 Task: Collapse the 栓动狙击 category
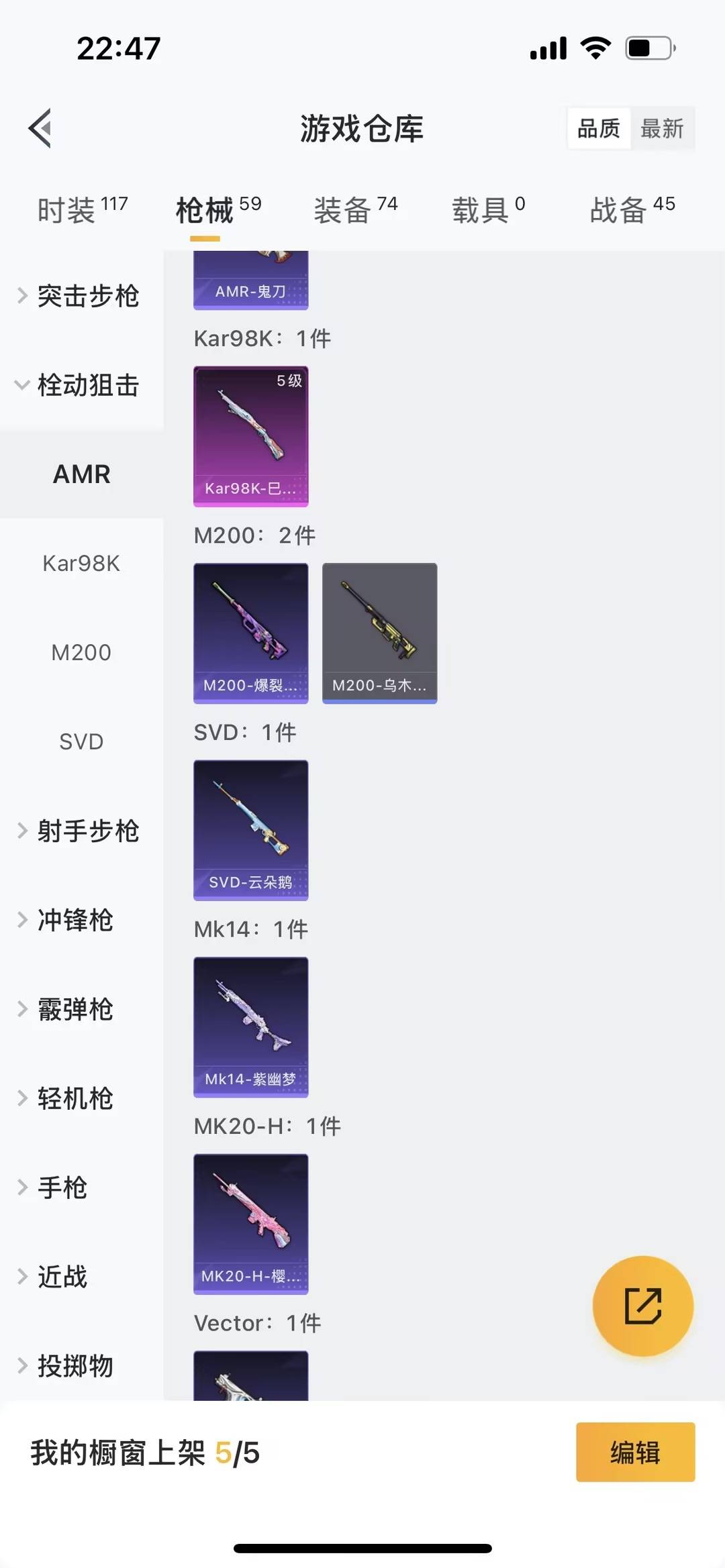coord(87,386)
